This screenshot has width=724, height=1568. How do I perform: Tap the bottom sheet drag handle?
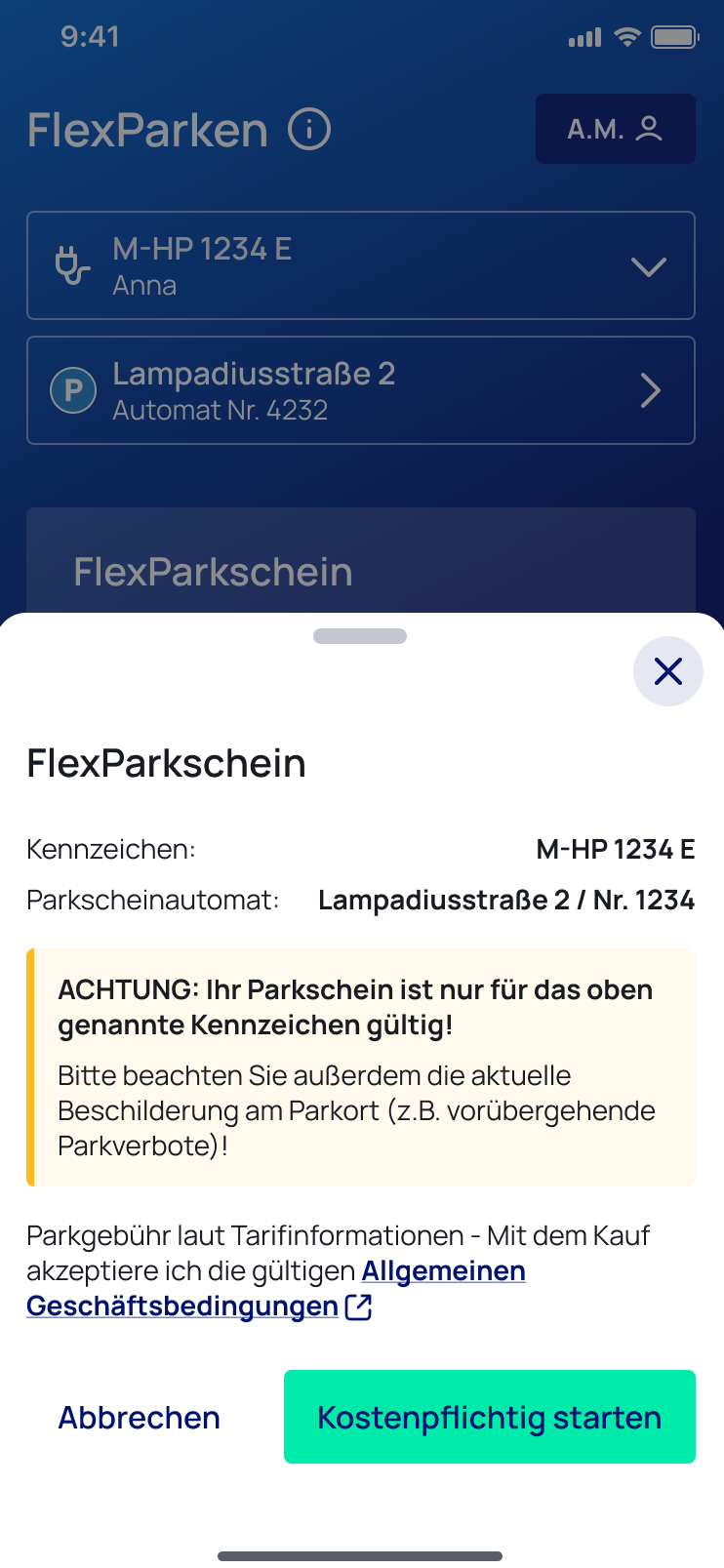click(x=360, y=636)
